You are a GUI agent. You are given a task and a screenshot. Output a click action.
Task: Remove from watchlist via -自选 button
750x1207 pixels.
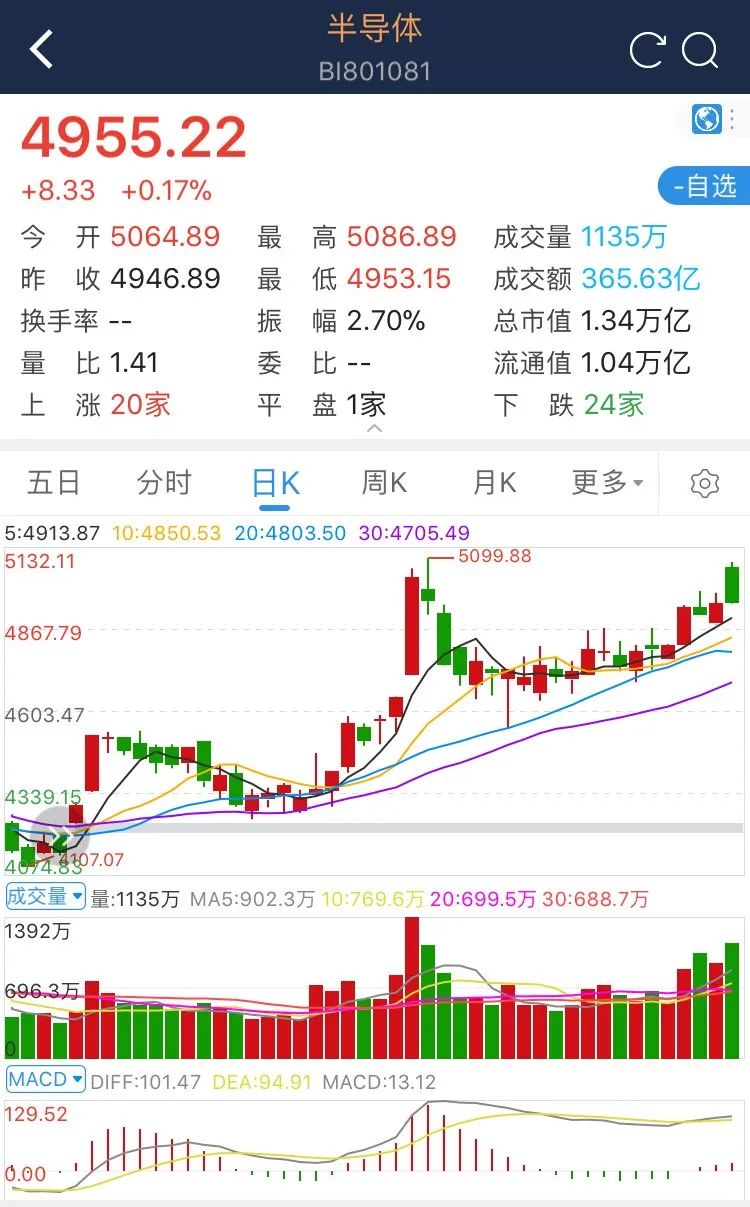pos(704,186)
